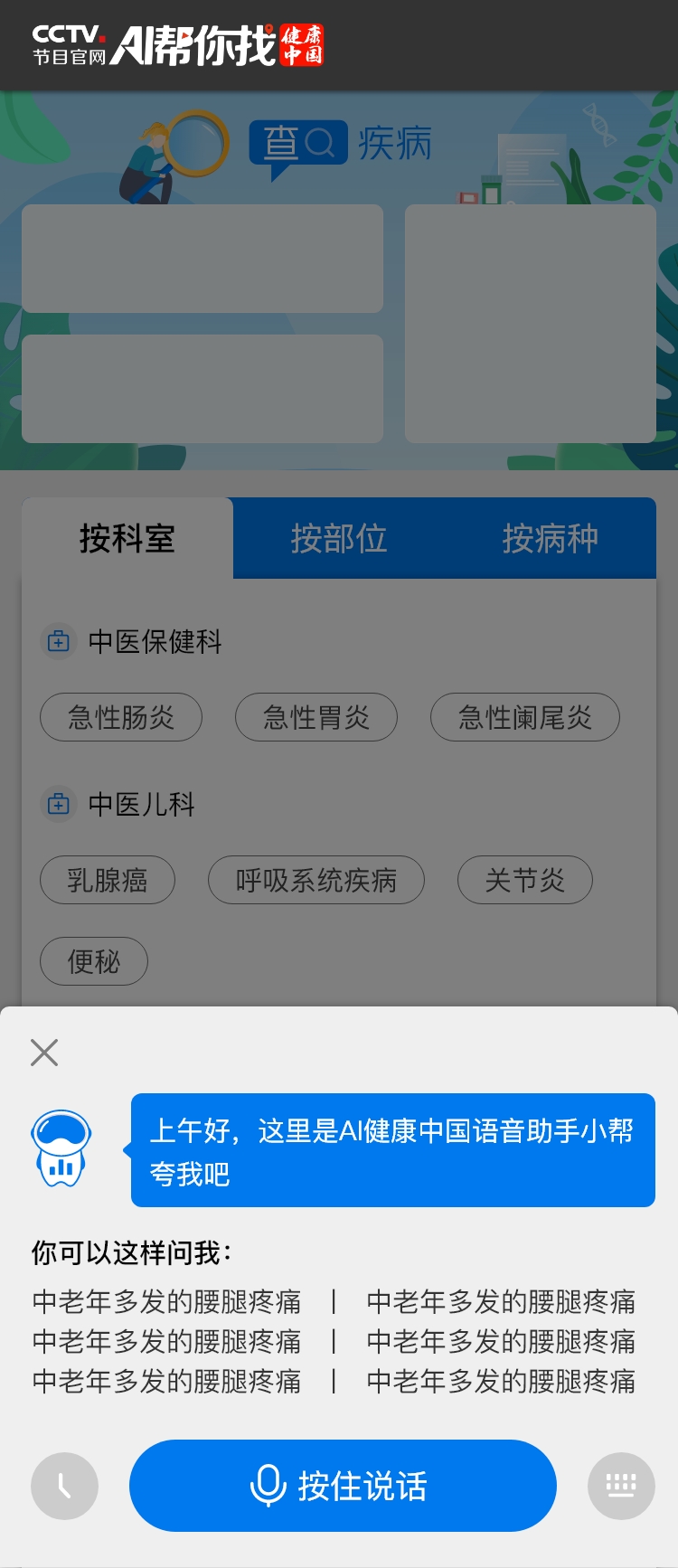Open the 急性肠炎 chip
This screenshot has height=1568, width=678.
click(121, 717)
